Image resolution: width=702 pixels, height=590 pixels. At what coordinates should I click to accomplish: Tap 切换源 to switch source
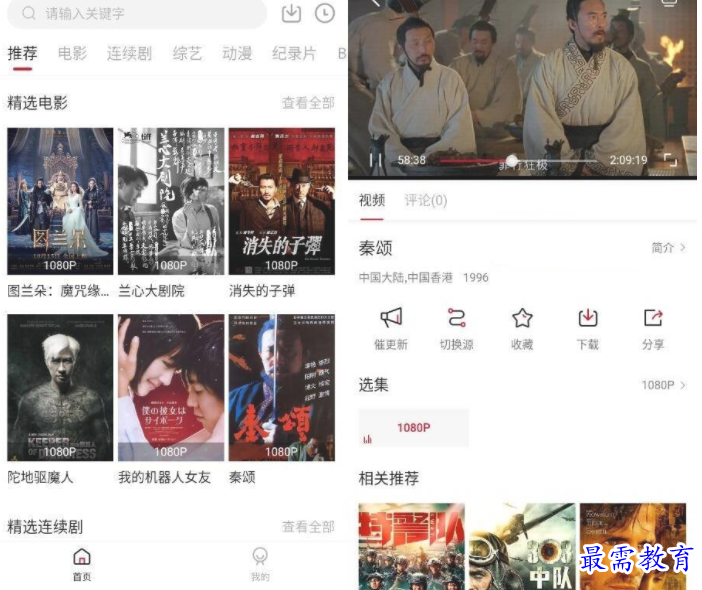(456, 328)
